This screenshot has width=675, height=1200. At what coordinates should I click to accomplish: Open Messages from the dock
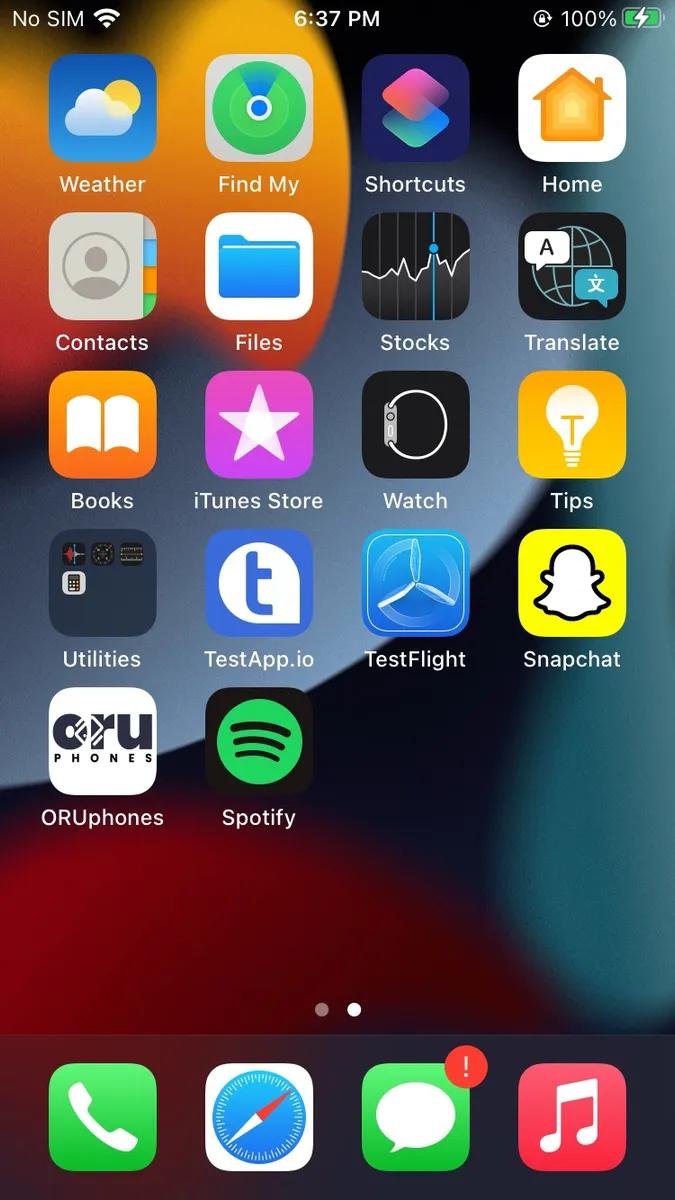(x=415, y=1117)
